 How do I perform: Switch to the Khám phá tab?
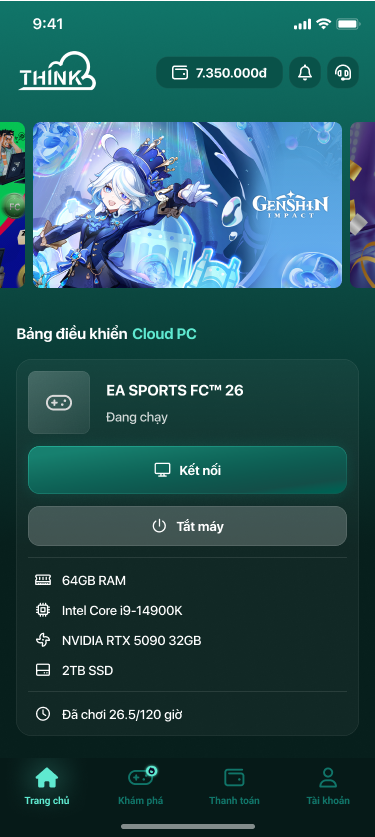click(141, 786)
